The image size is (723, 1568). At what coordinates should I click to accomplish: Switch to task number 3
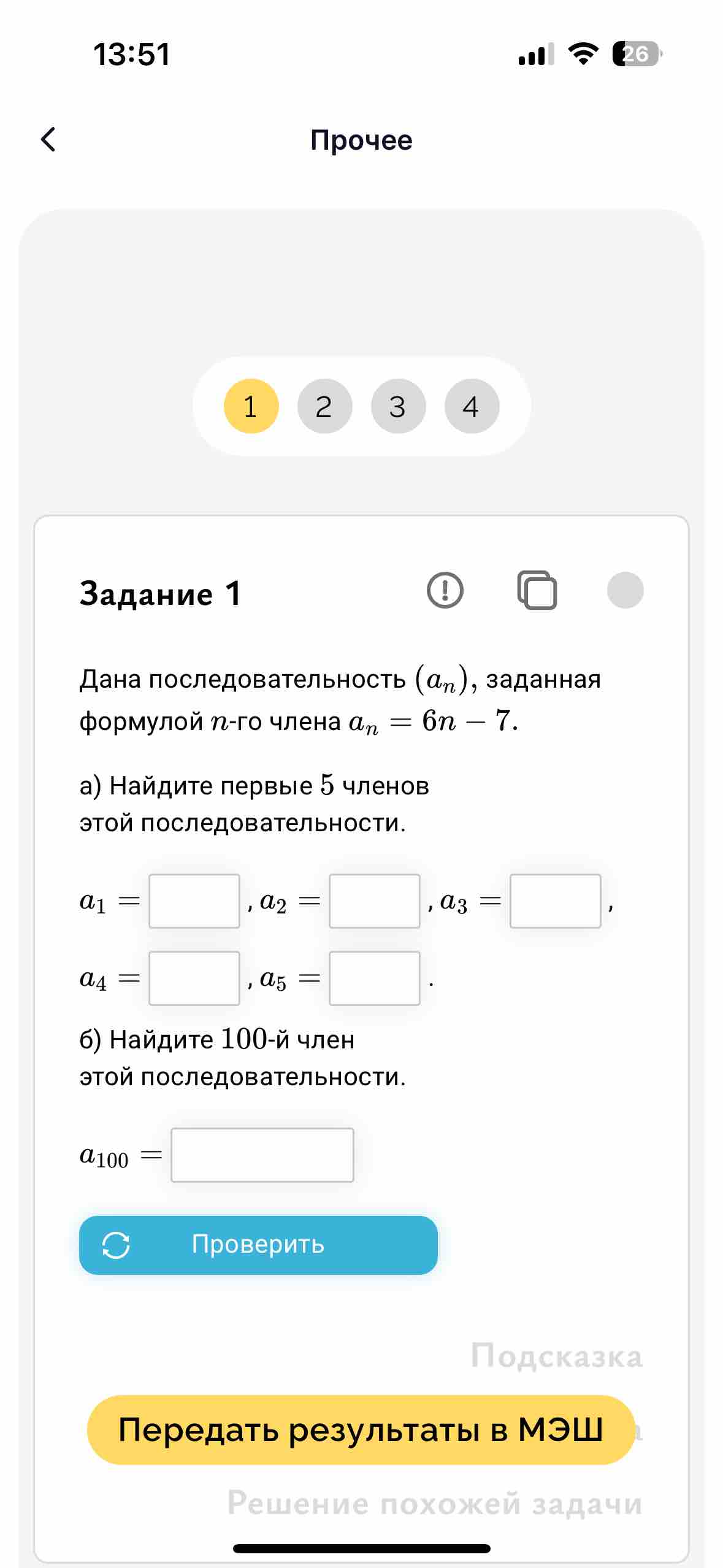[398, 406]
